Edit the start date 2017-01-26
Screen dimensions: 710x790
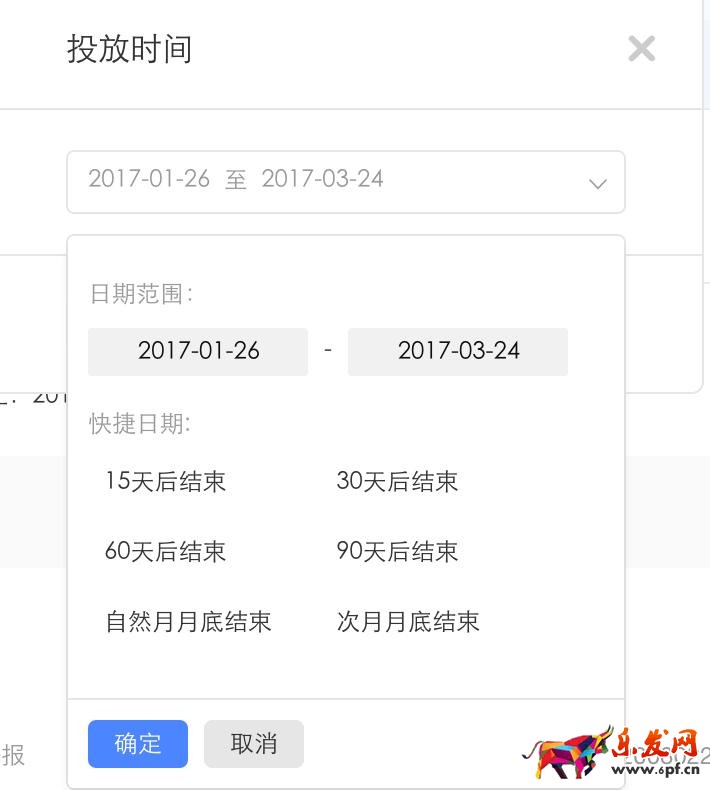pos(198,351)
